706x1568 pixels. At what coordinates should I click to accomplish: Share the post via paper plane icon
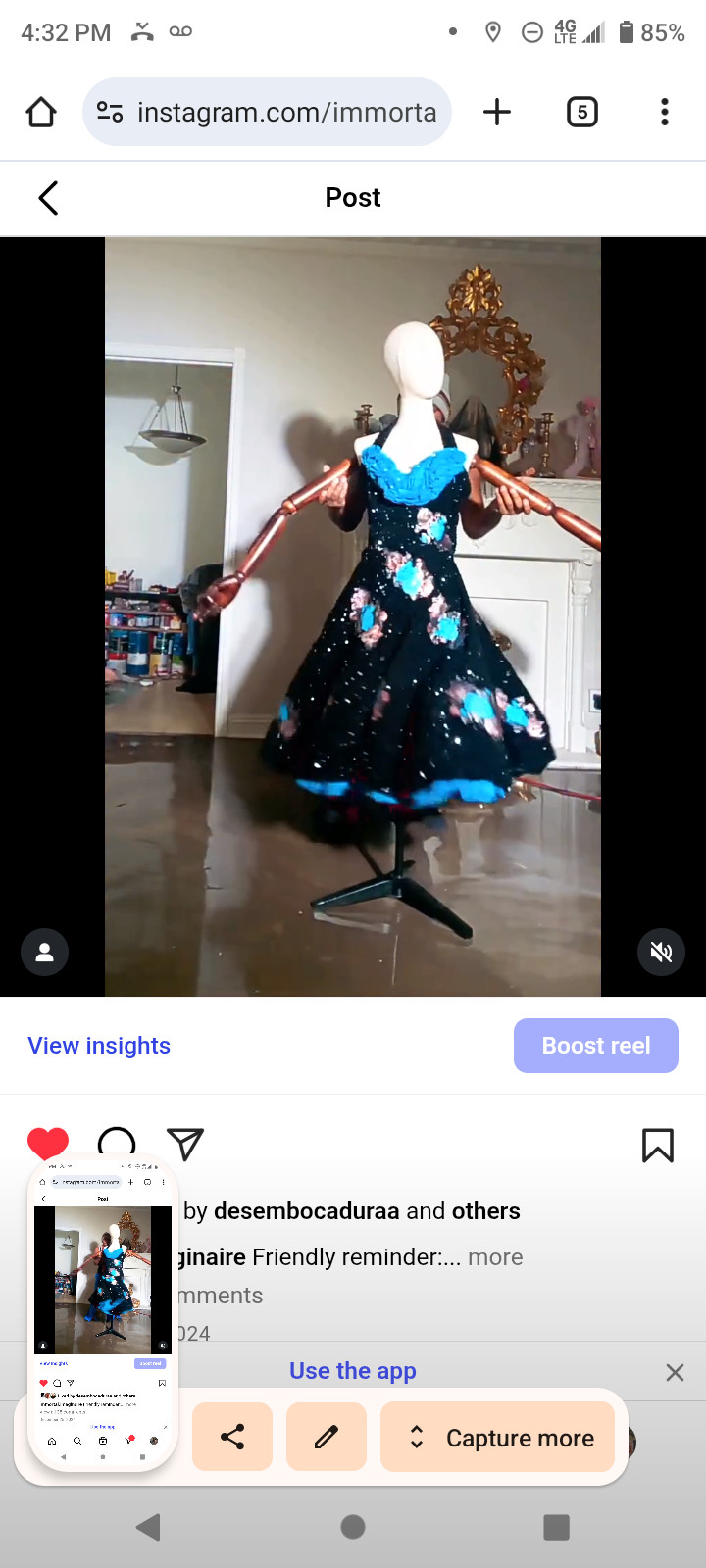click(x=185, y=1144)
